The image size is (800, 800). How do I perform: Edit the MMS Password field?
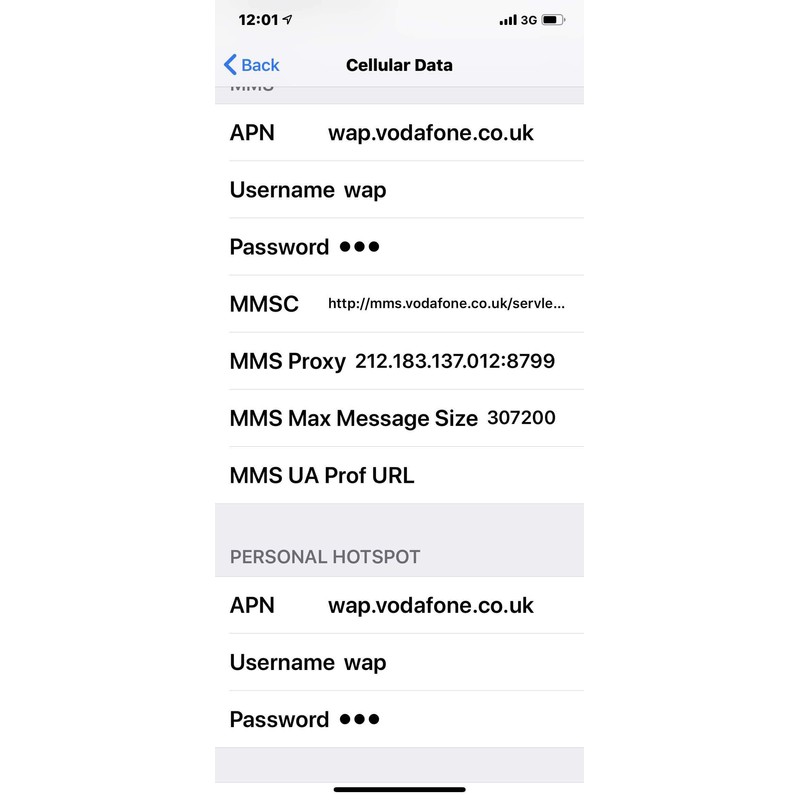(x=399, y=247)
